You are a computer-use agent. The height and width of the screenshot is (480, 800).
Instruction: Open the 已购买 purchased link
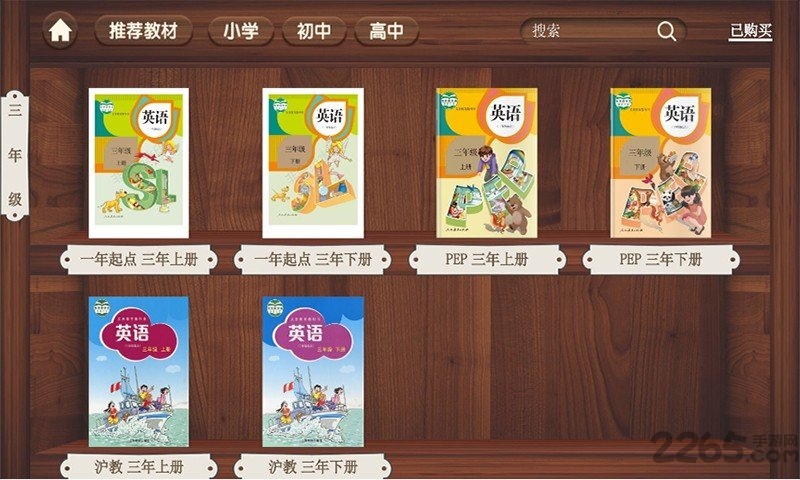(750, 31)
